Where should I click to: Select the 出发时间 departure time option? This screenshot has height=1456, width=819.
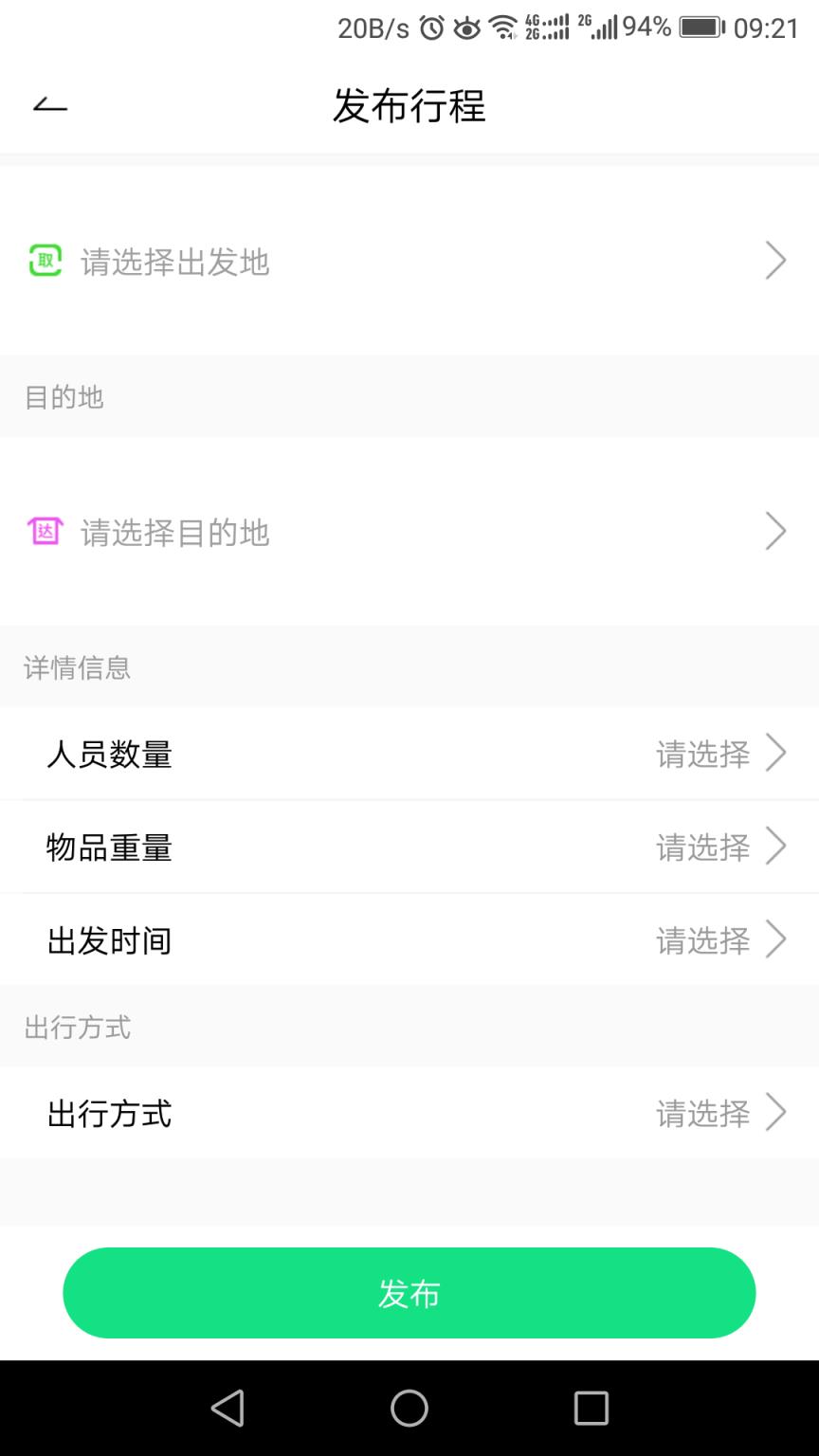(408, 939)
